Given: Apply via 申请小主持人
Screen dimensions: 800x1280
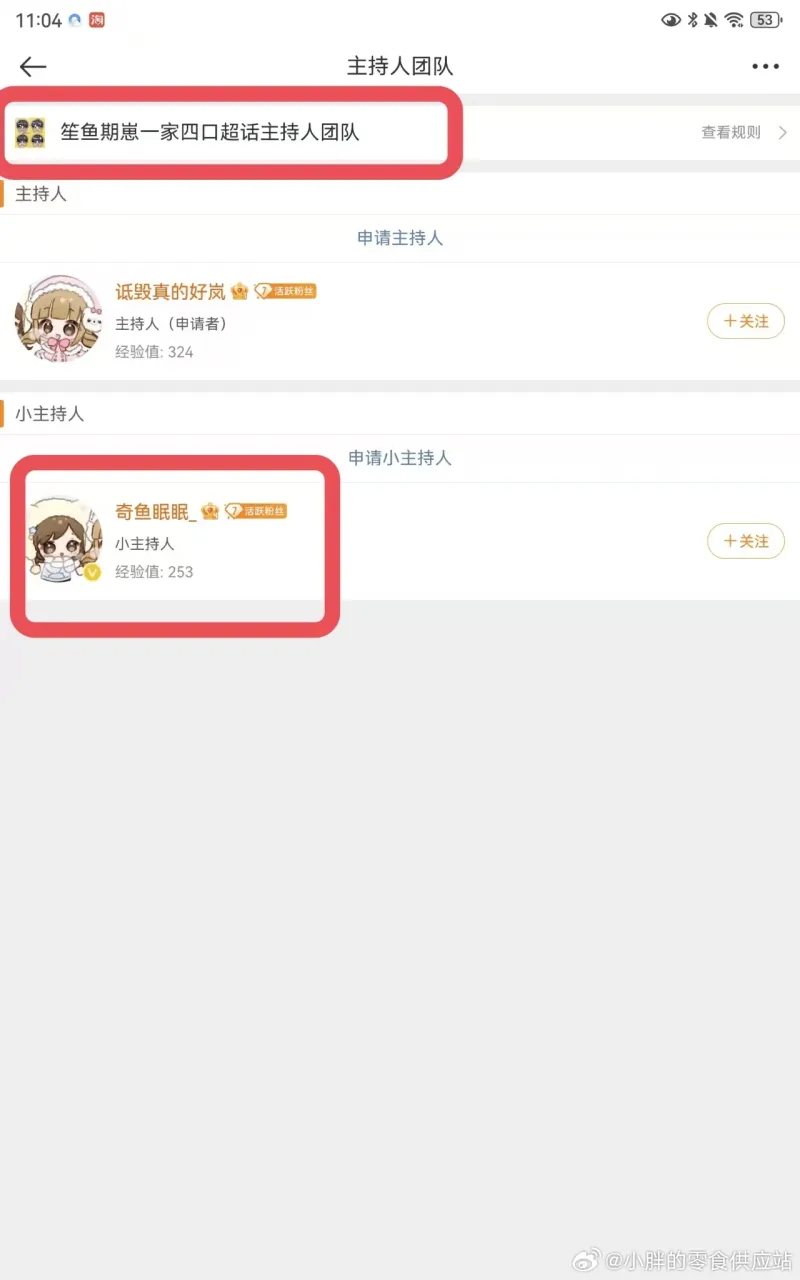Looking at the screenshot, I should (400, 458).
